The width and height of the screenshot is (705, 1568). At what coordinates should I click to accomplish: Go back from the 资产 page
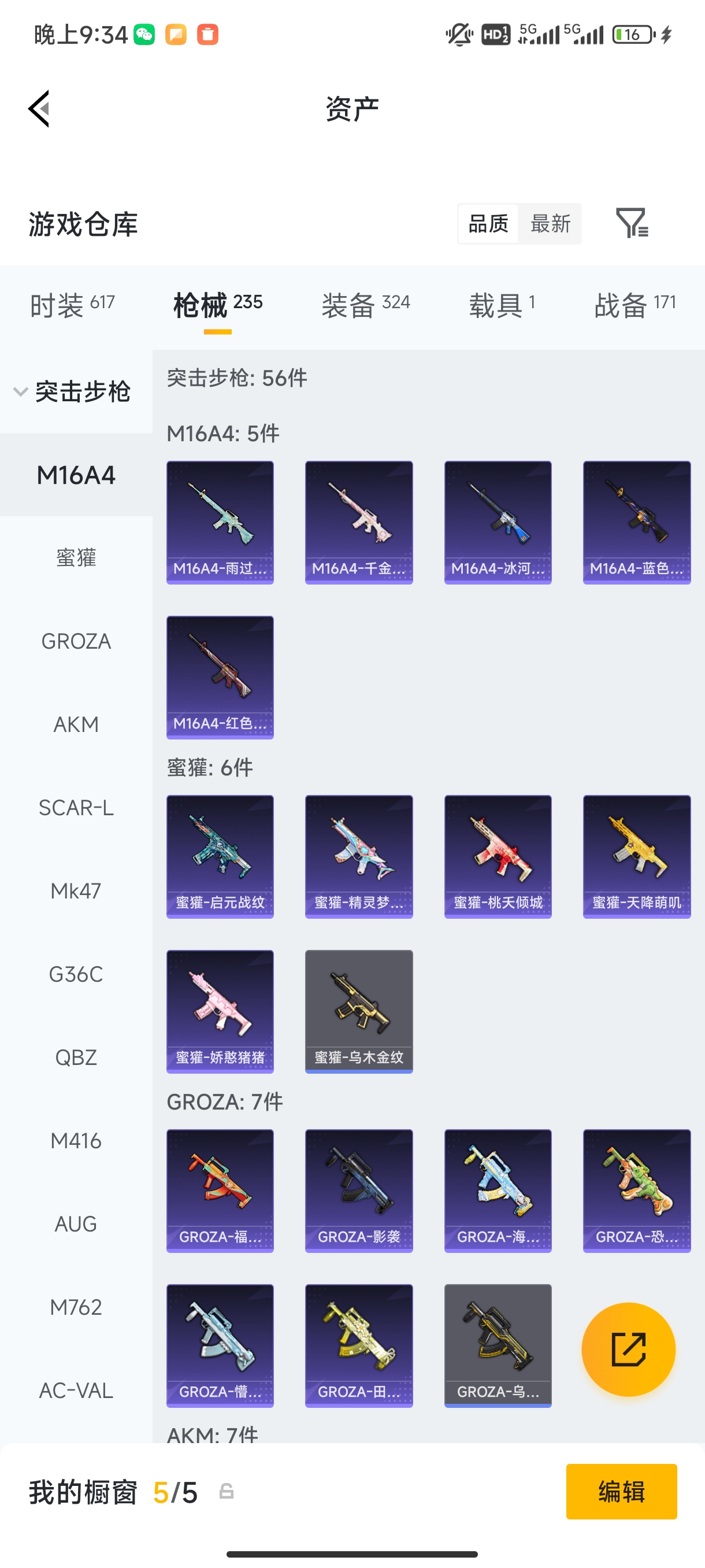pyautogui.click(x=39, y=109)
